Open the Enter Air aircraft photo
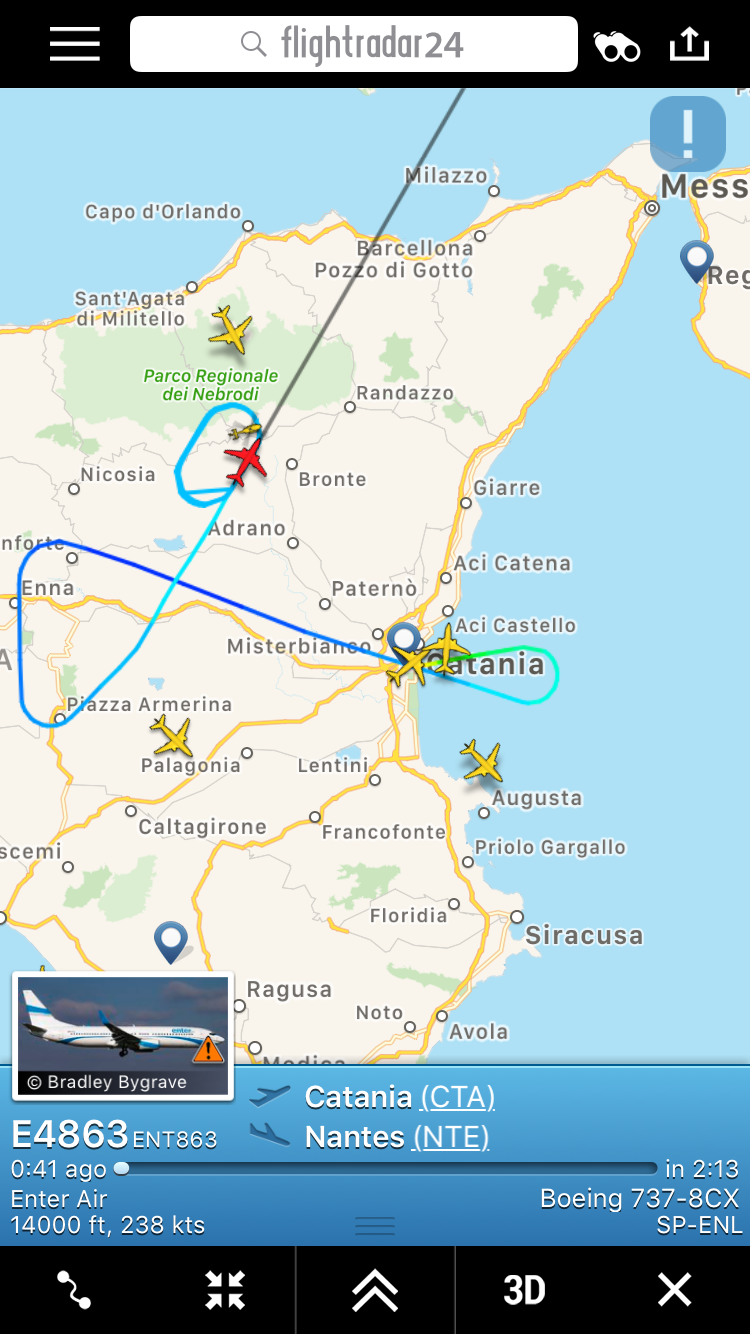This screenshot has height=1334, width=750. pos(123,1035)
